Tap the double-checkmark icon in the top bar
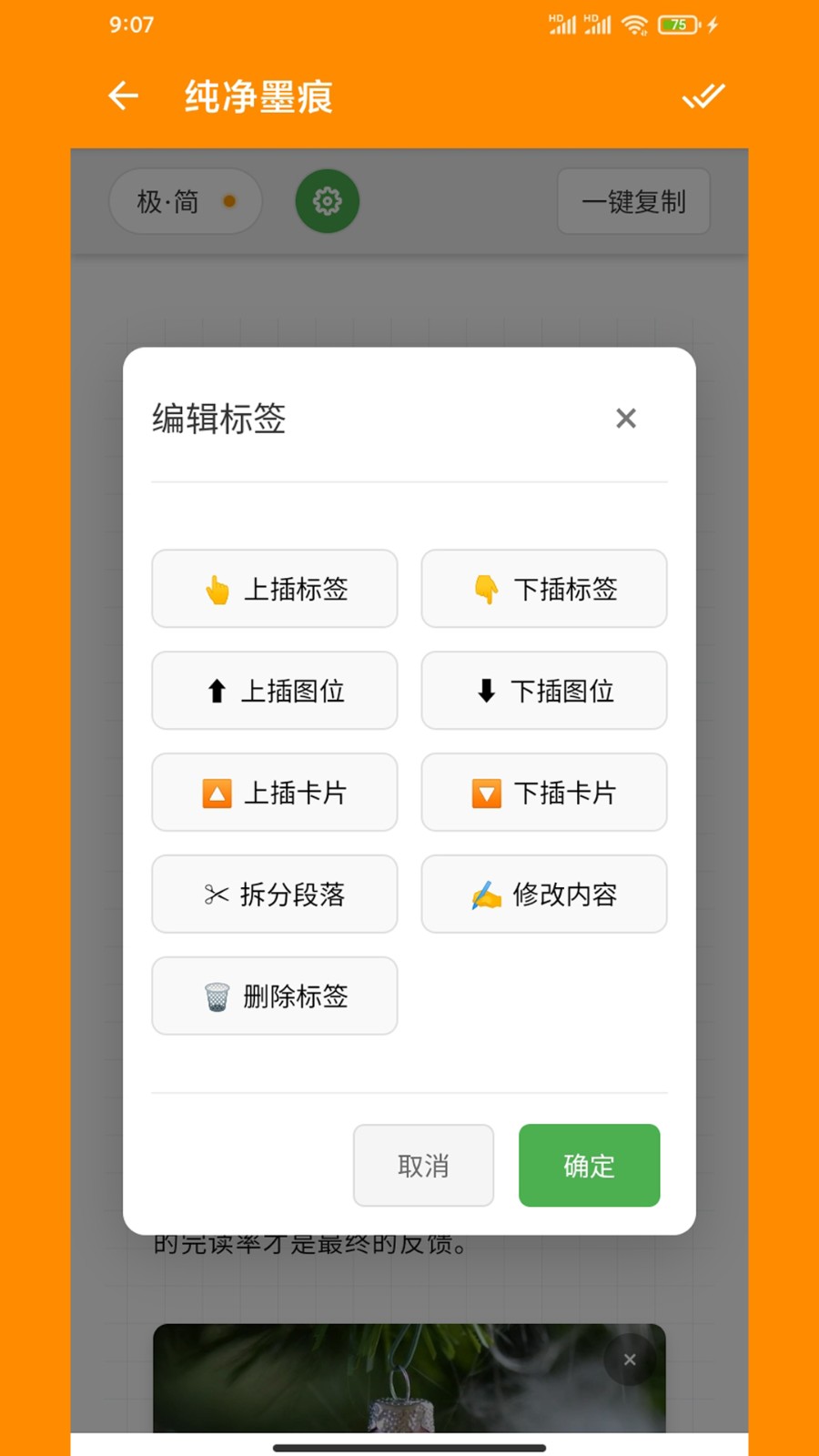Viewport: 819px width, 1456px height. point(703,96)
